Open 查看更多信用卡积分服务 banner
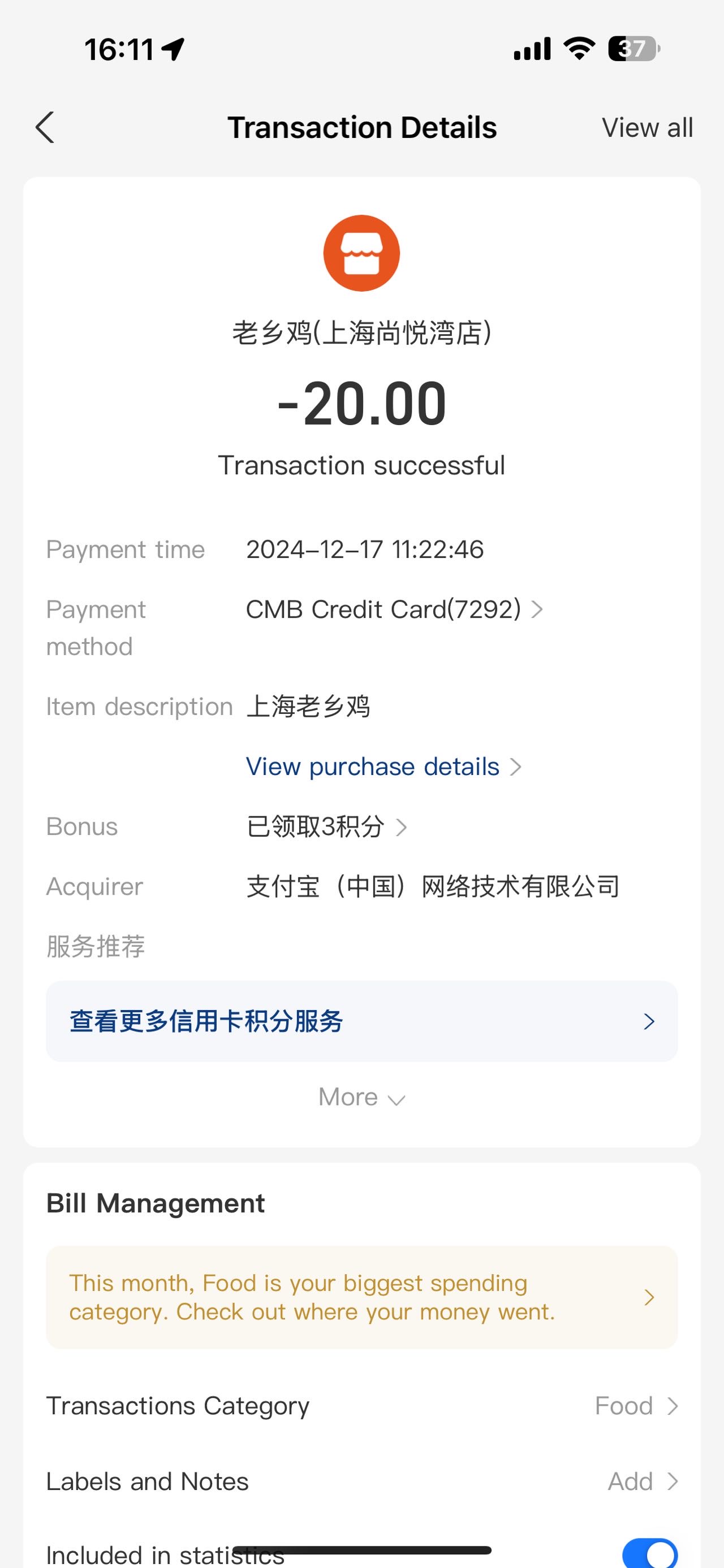724x1568 pixels. 361,1021
